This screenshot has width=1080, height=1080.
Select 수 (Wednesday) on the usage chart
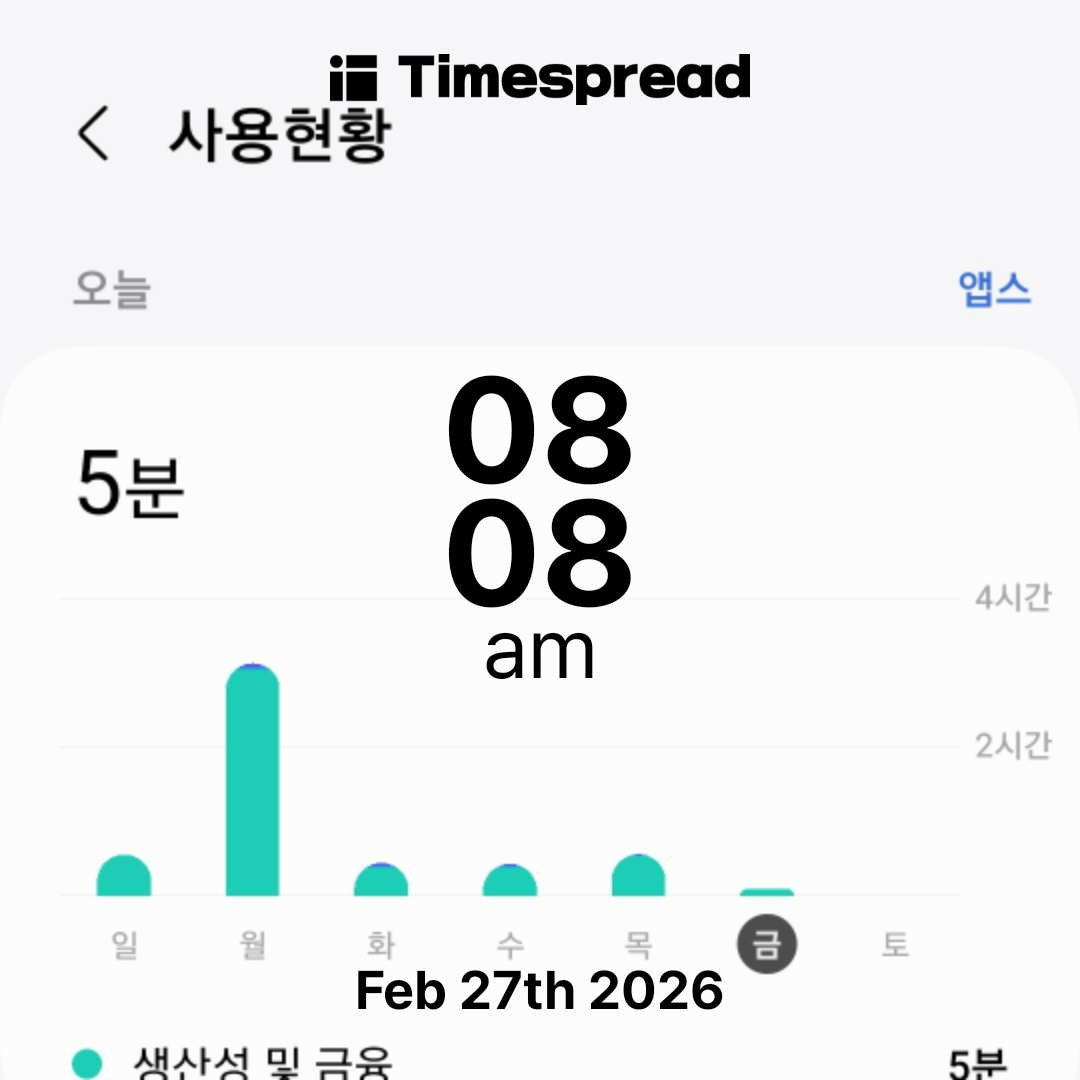(510, 944)
